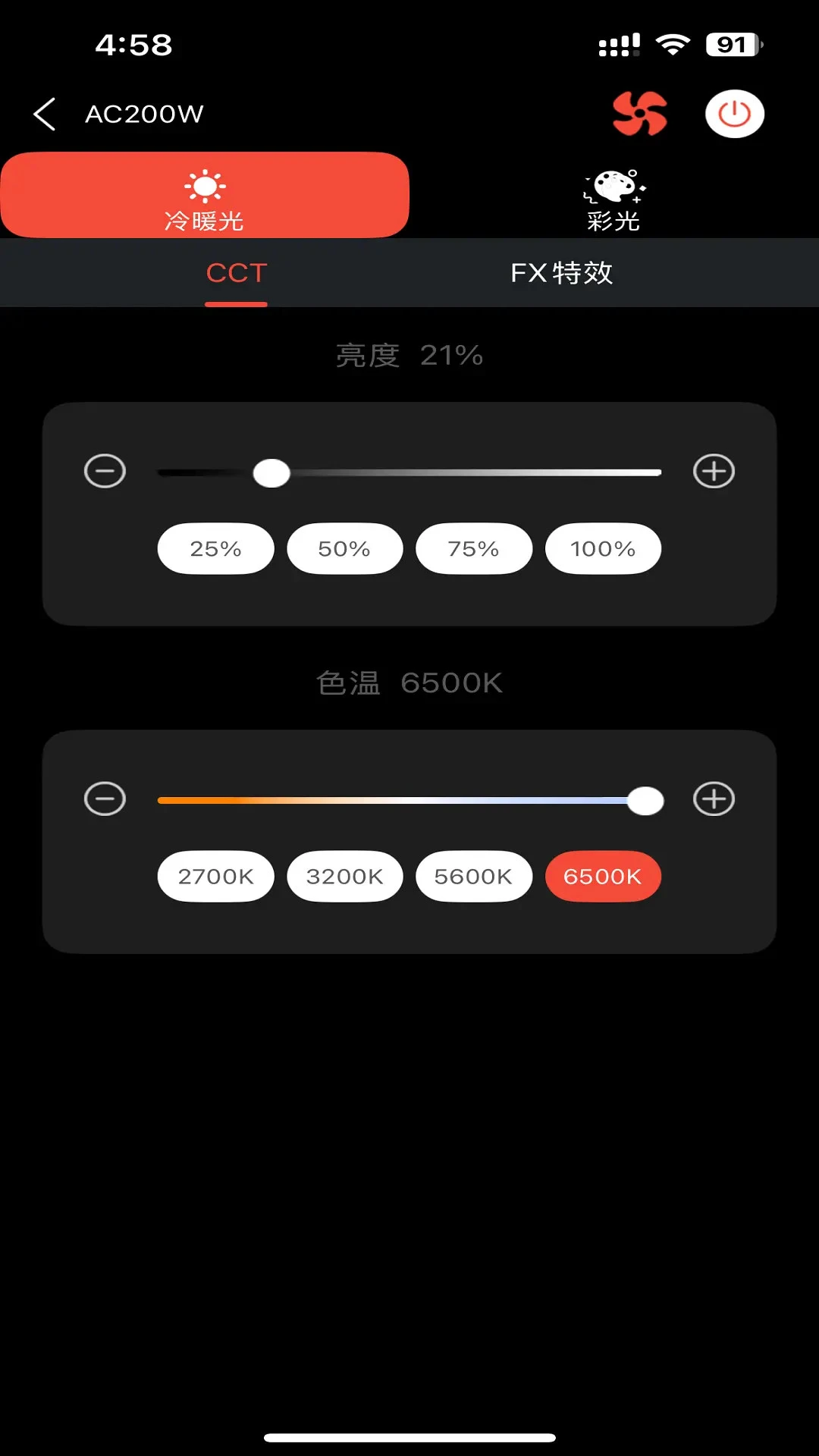The image size is (819, 1456).
Task: Choose the 5600K color temperature preset
Action: pyautogui.click(x=473, y=876)
